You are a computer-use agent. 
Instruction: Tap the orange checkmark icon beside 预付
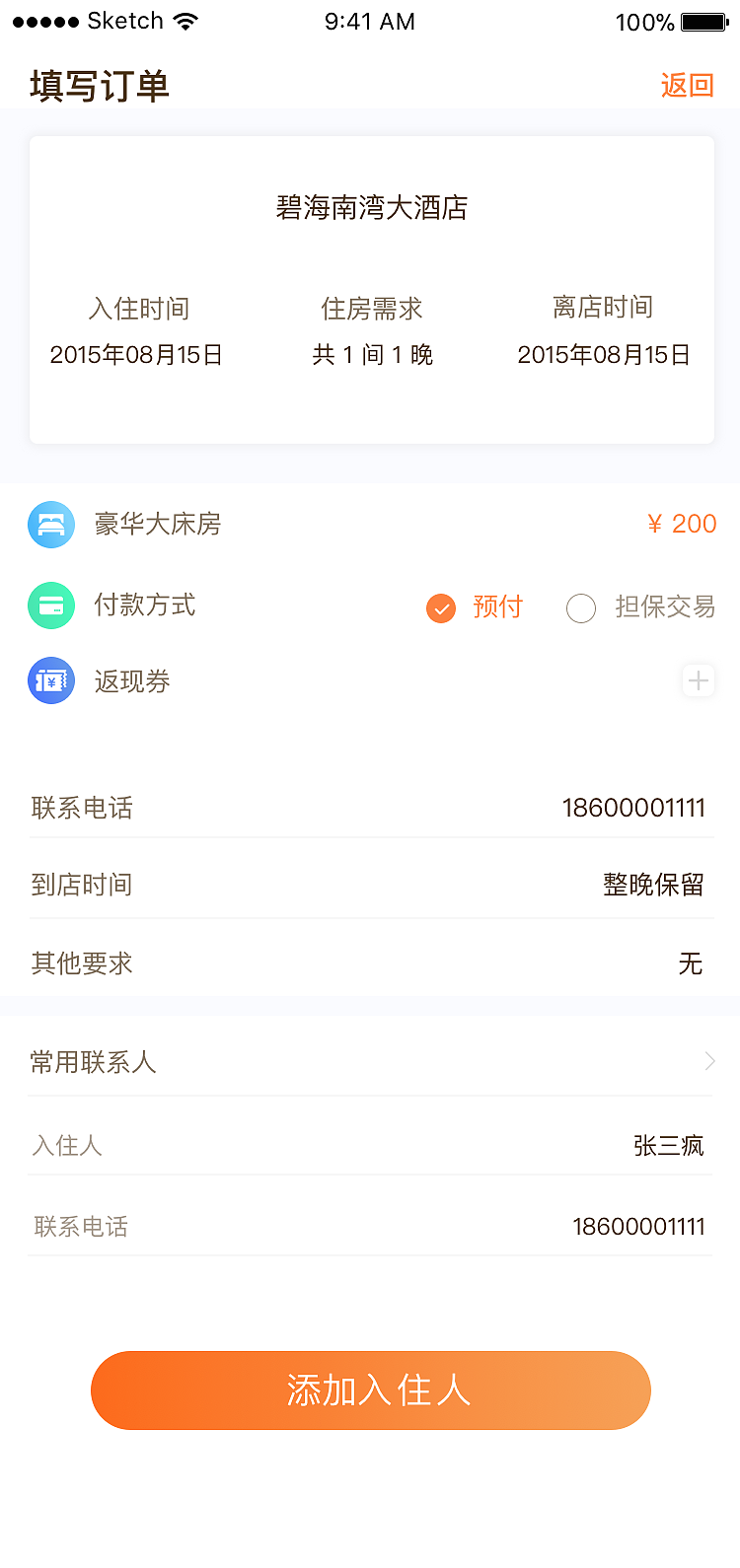[441, 608]
